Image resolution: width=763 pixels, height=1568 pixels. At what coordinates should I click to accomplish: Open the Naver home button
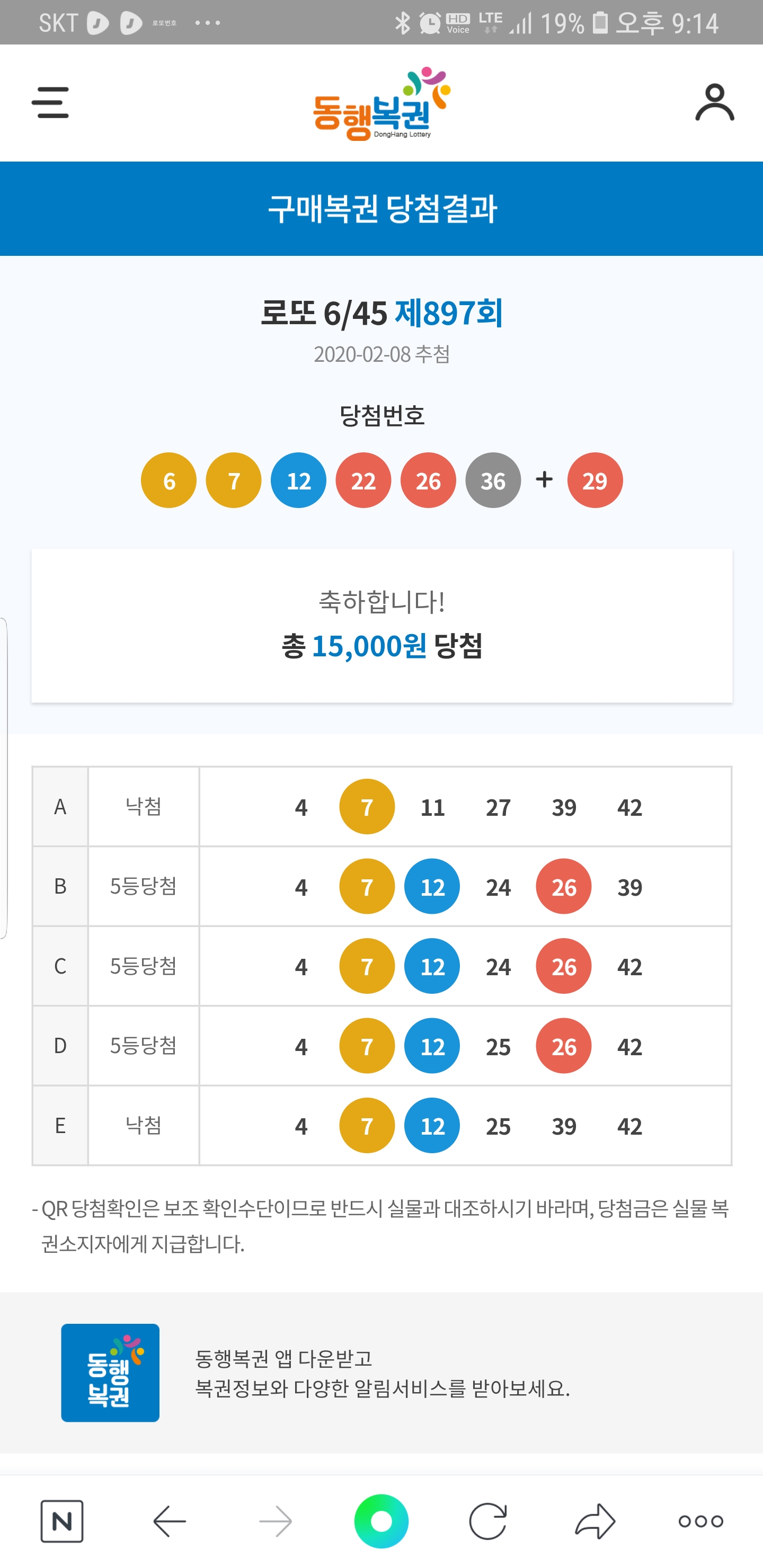tap(62, 1521)
